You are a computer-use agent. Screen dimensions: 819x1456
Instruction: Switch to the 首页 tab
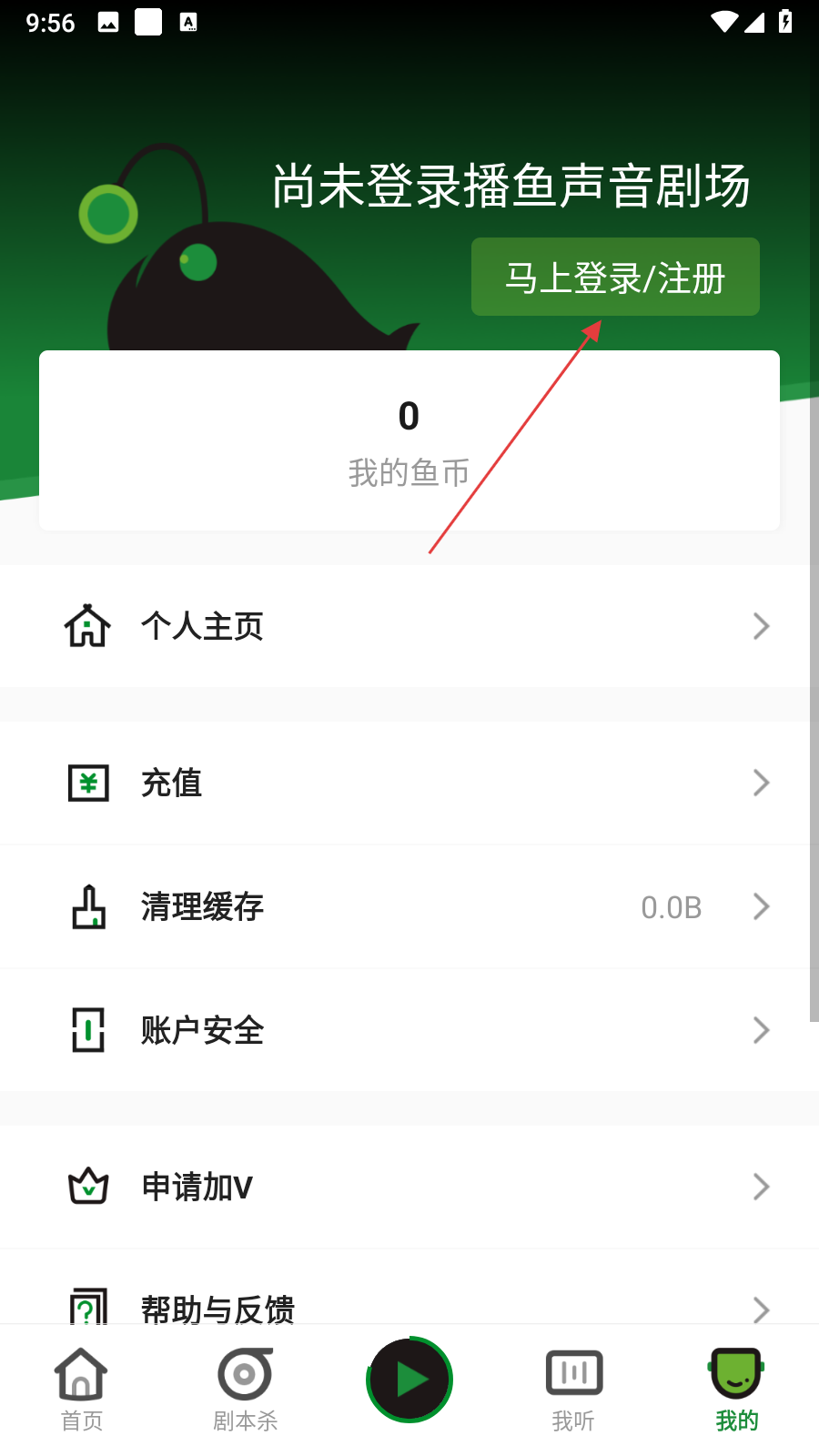(x=82, y=1389)
